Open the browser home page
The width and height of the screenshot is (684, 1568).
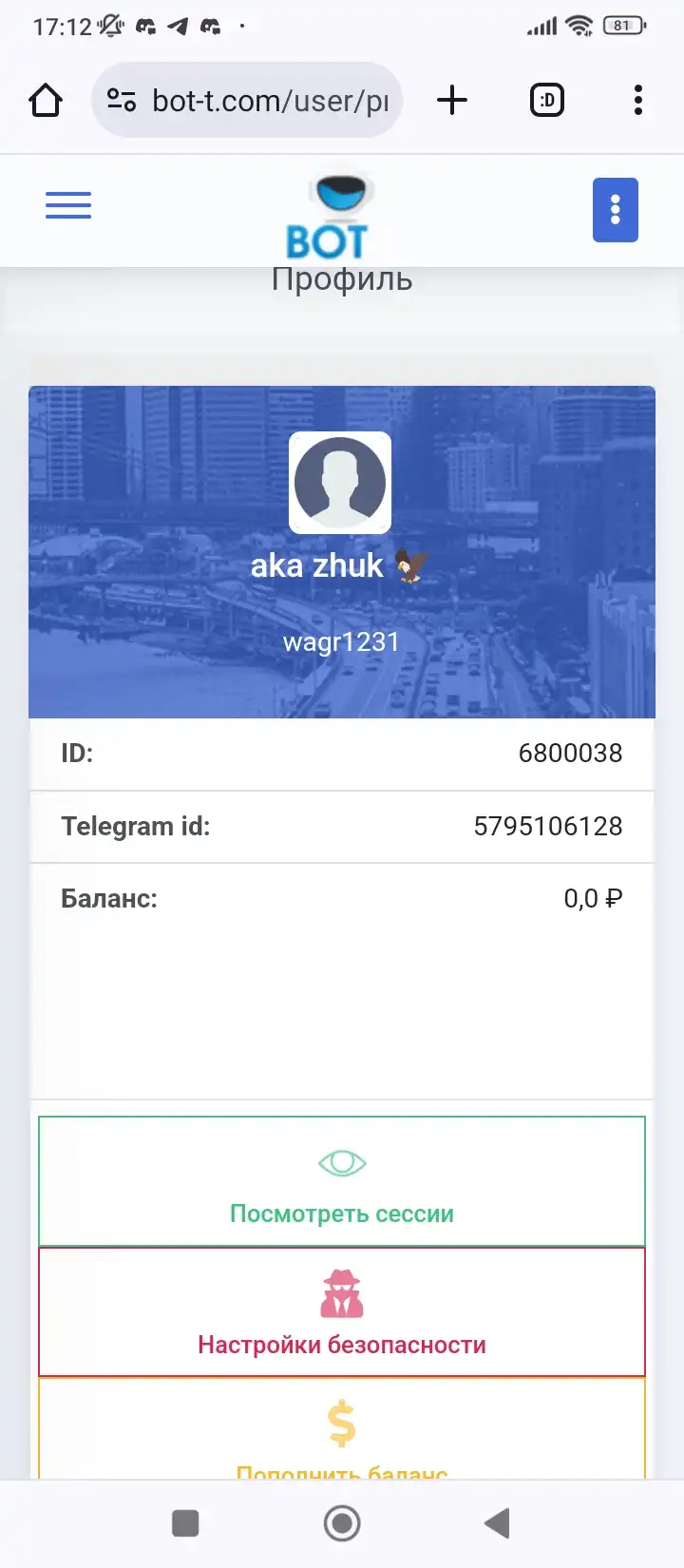(x=46, y=100)
